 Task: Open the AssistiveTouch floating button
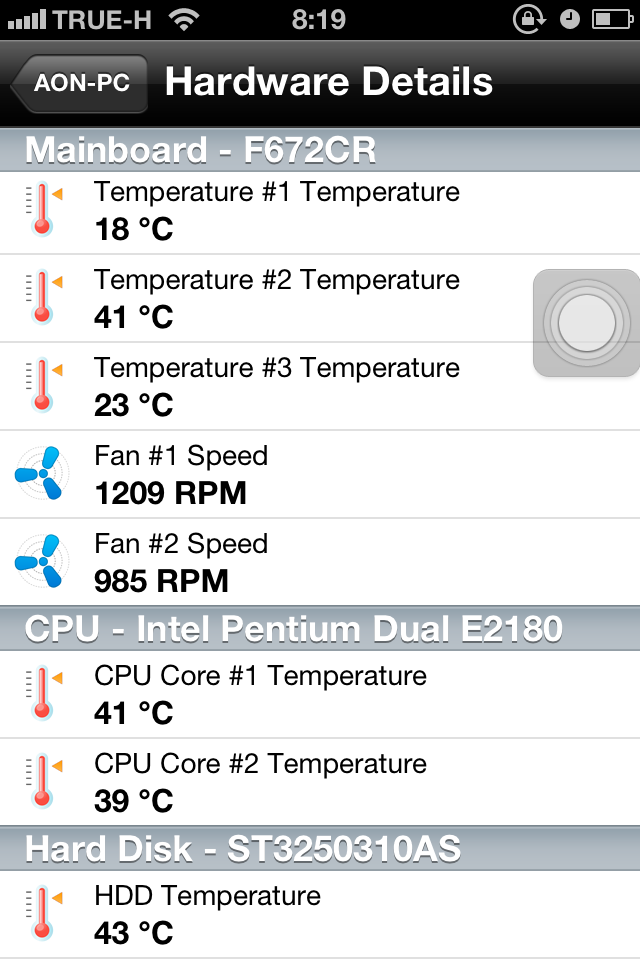(586, 324)
